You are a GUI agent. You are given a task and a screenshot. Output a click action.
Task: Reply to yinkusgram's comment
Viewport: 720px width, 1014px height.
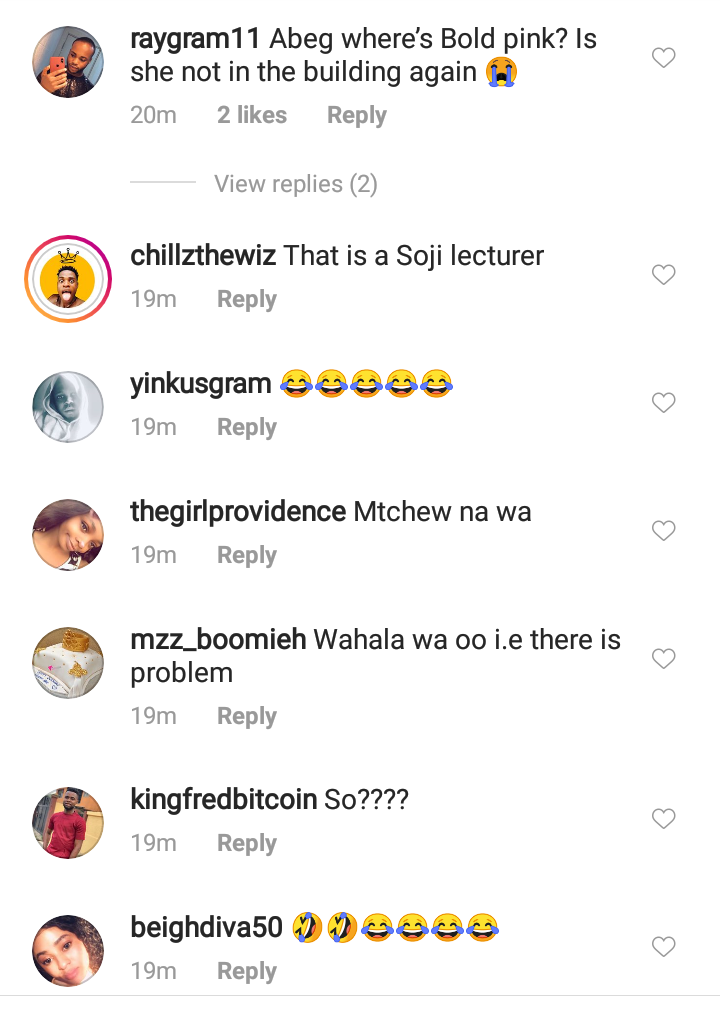(x=246, y=427)
